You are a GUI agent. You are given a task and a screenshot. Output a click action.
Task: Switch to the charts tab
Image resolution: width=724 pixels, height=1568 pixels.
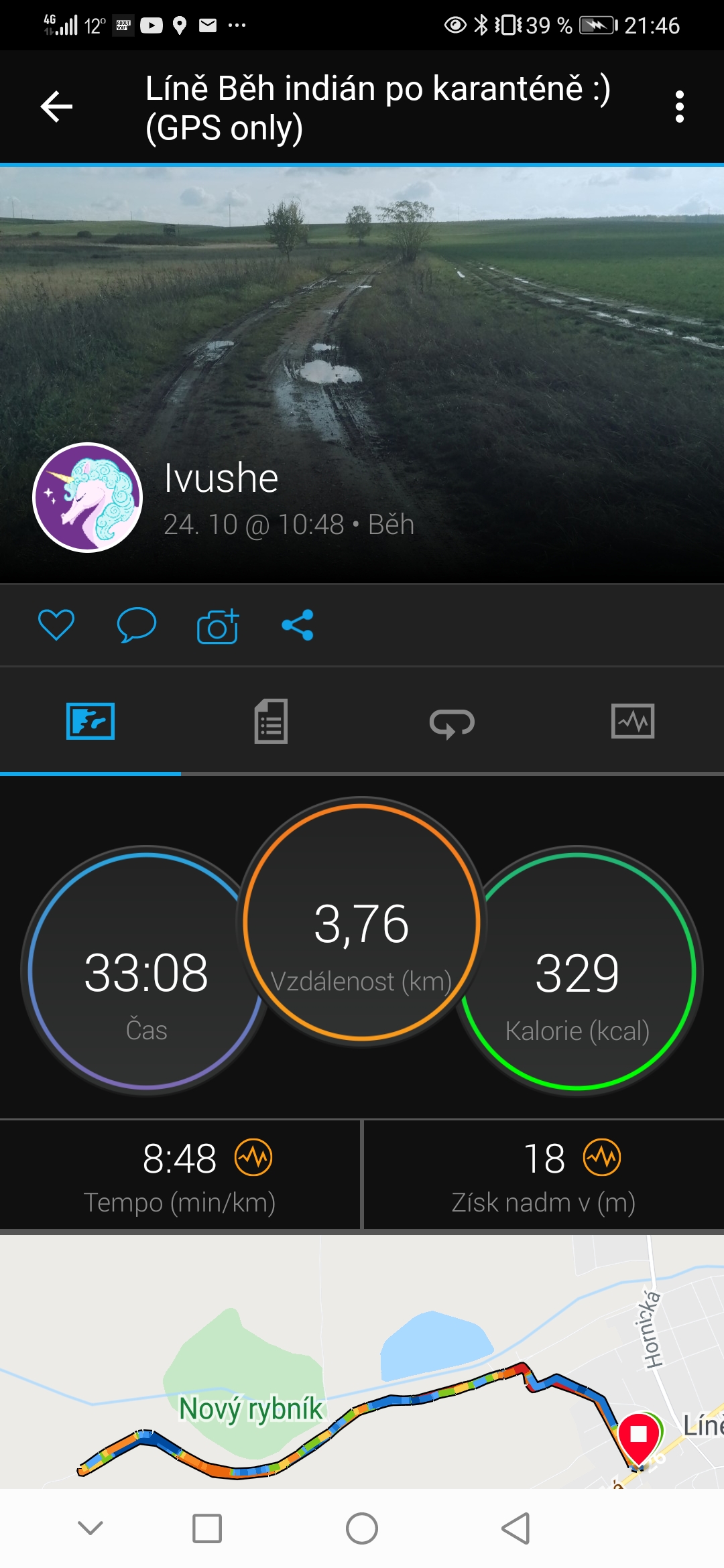click(633, 722)
